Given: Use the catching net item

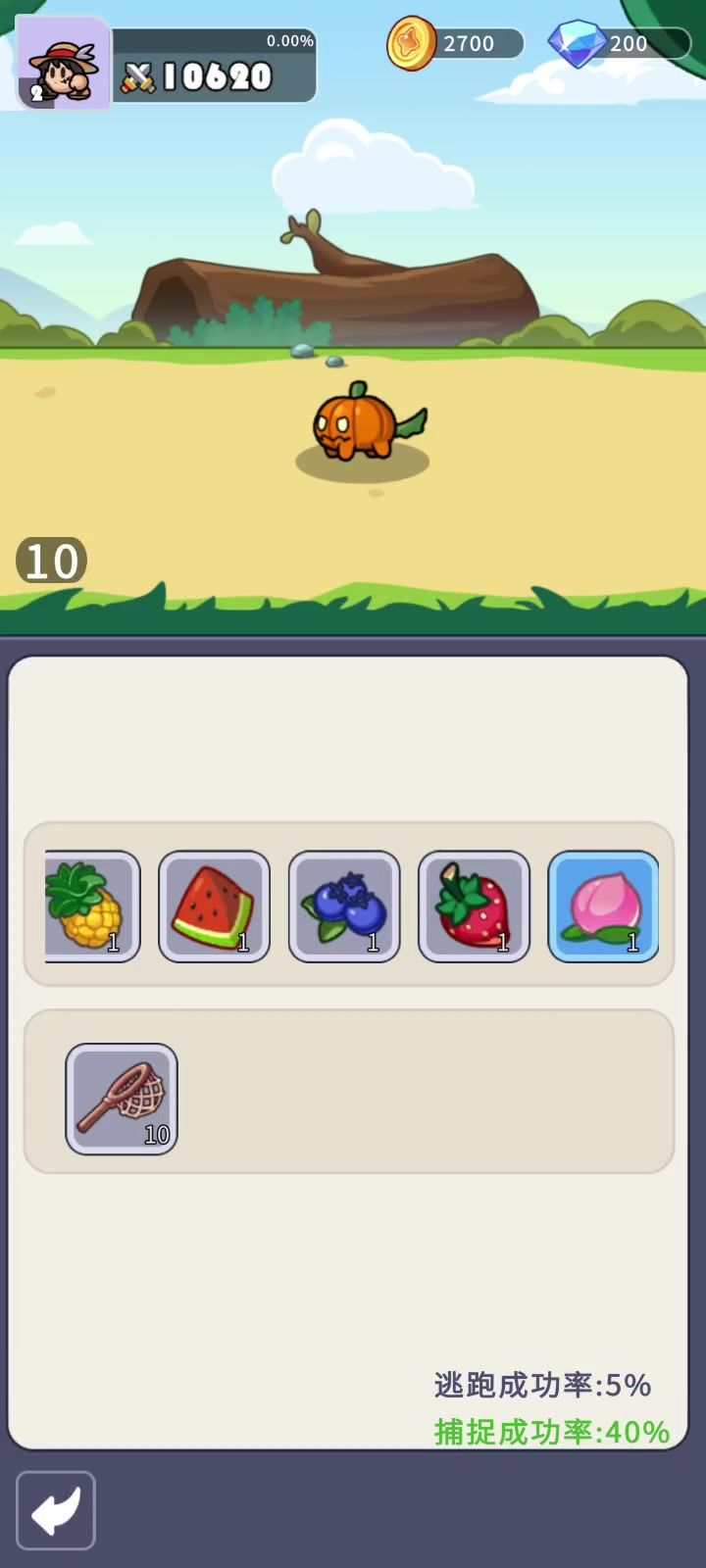Looking at the screenshot, I should pos(122,1099).
